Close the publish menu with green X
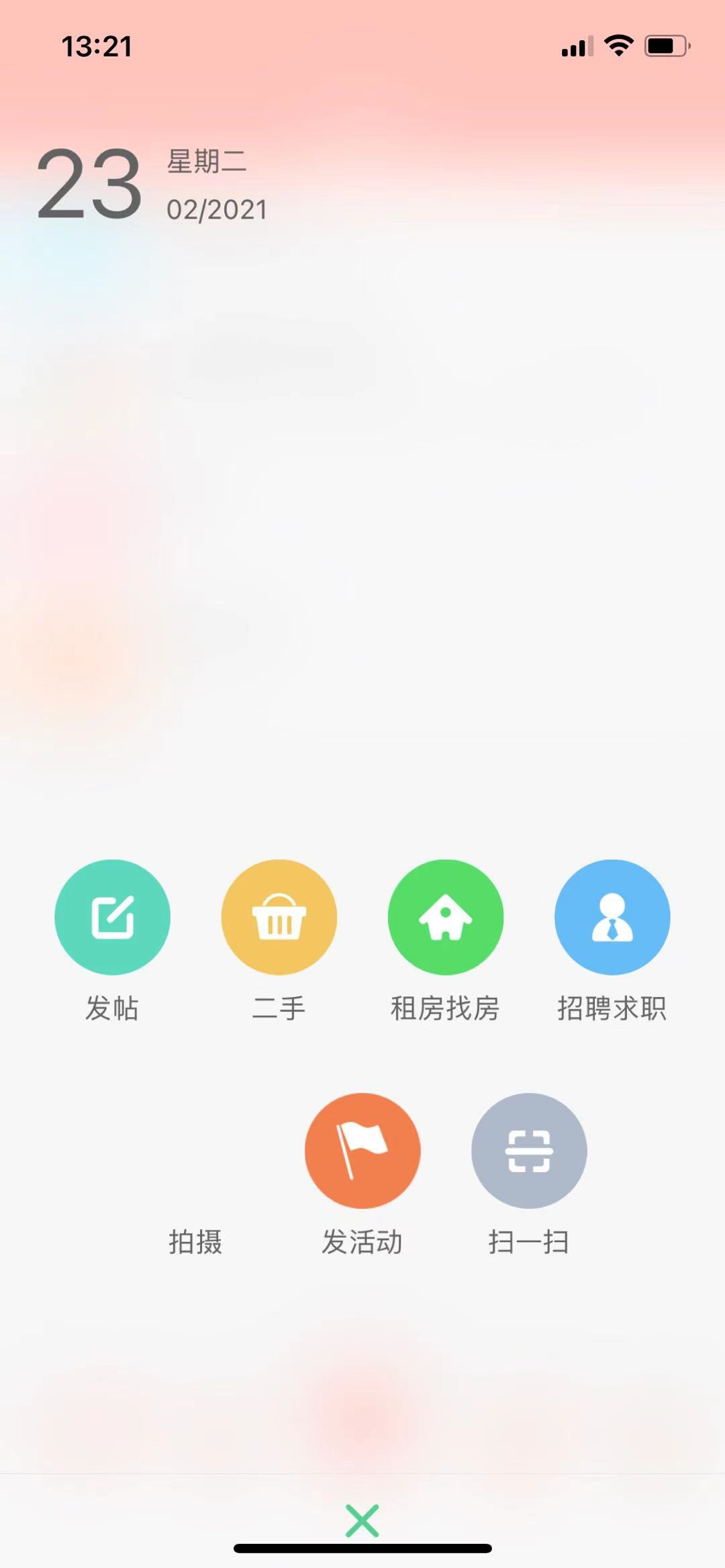 (362, 1521)
